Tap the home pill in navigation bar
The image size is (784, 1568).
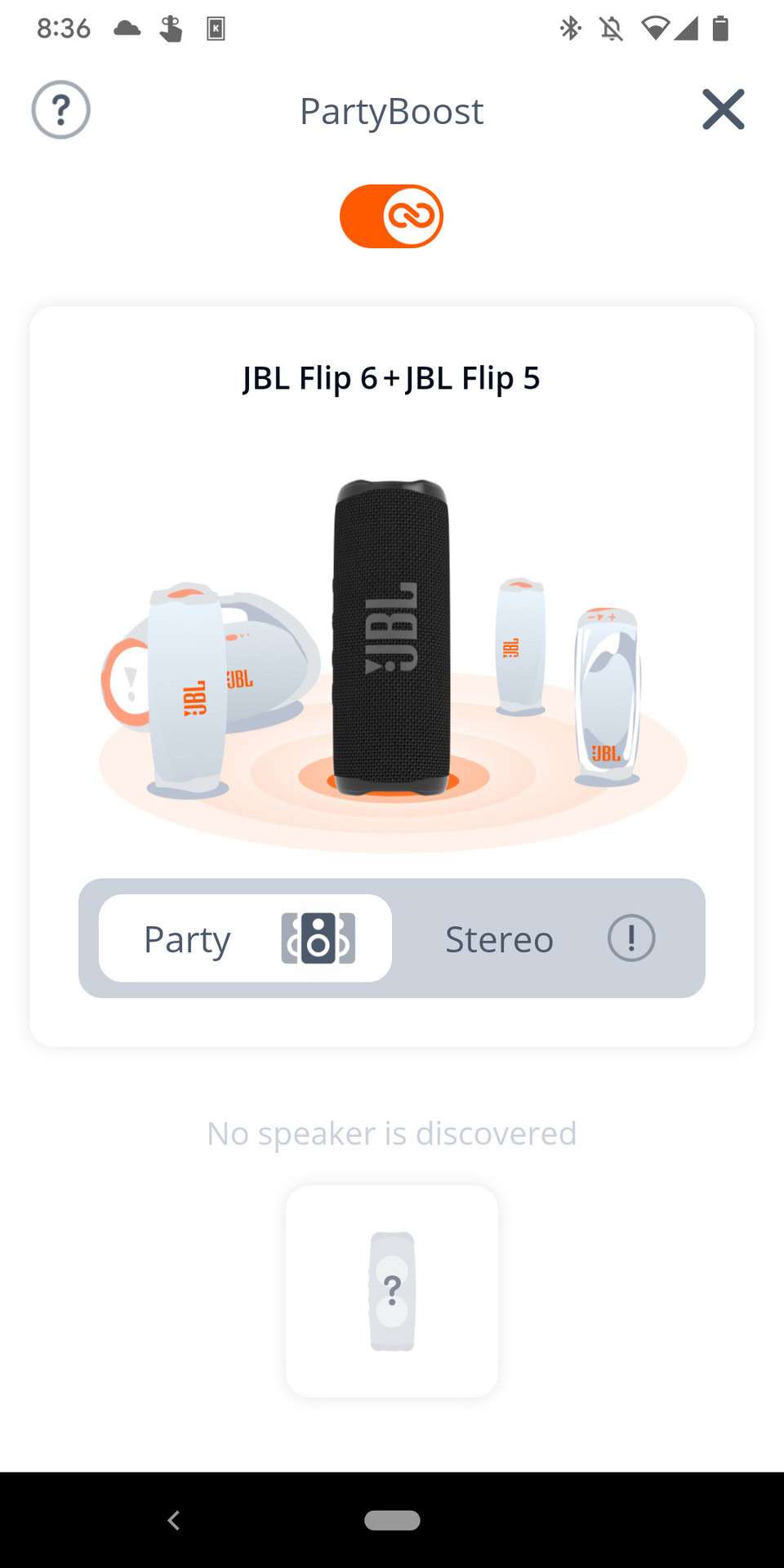pos(392,1520)
